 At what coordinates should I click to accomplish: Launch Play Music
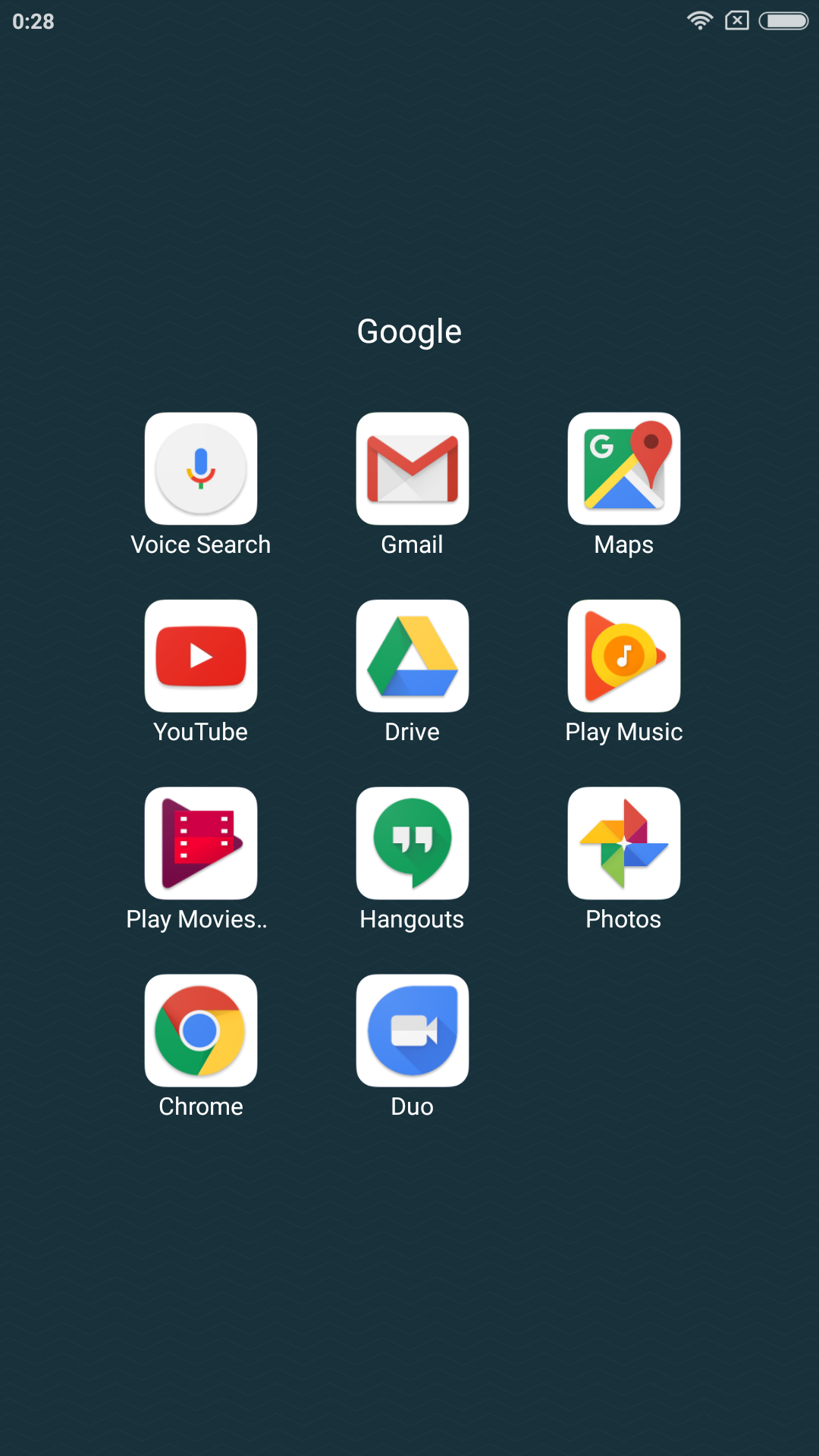(x=624, y=656)
